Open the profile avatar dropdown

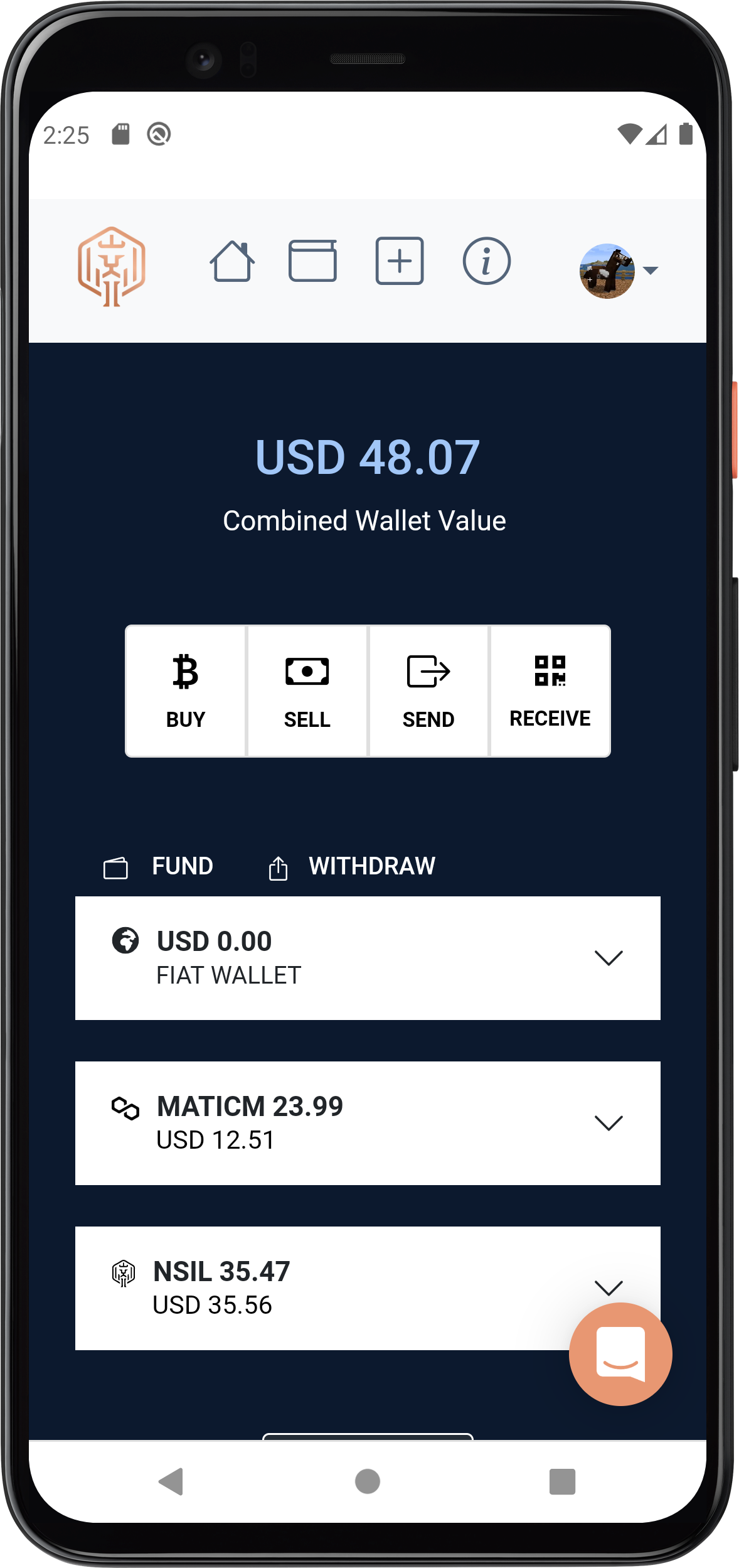pyautogui.click(x=618, y=271)
